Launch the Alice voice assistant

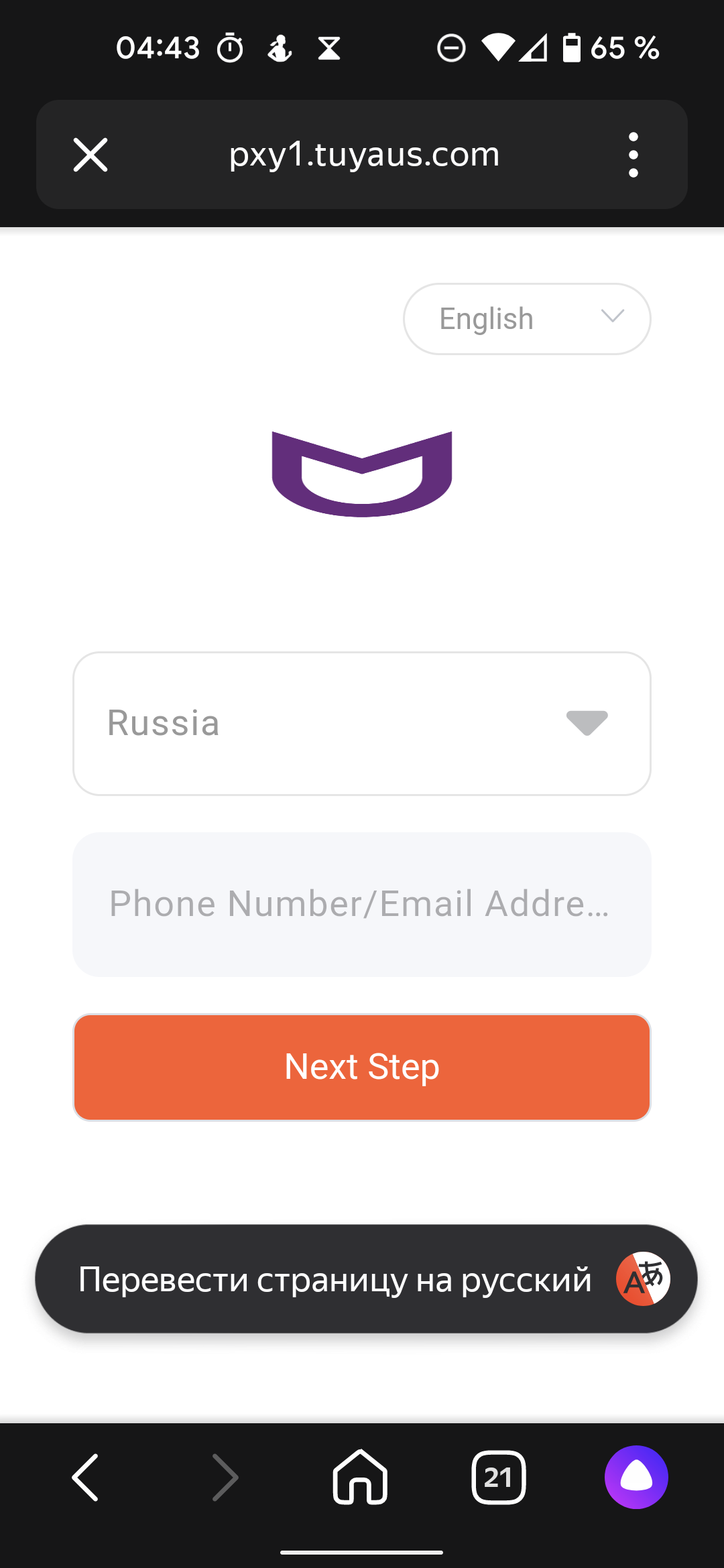(x=636, y=1477)
